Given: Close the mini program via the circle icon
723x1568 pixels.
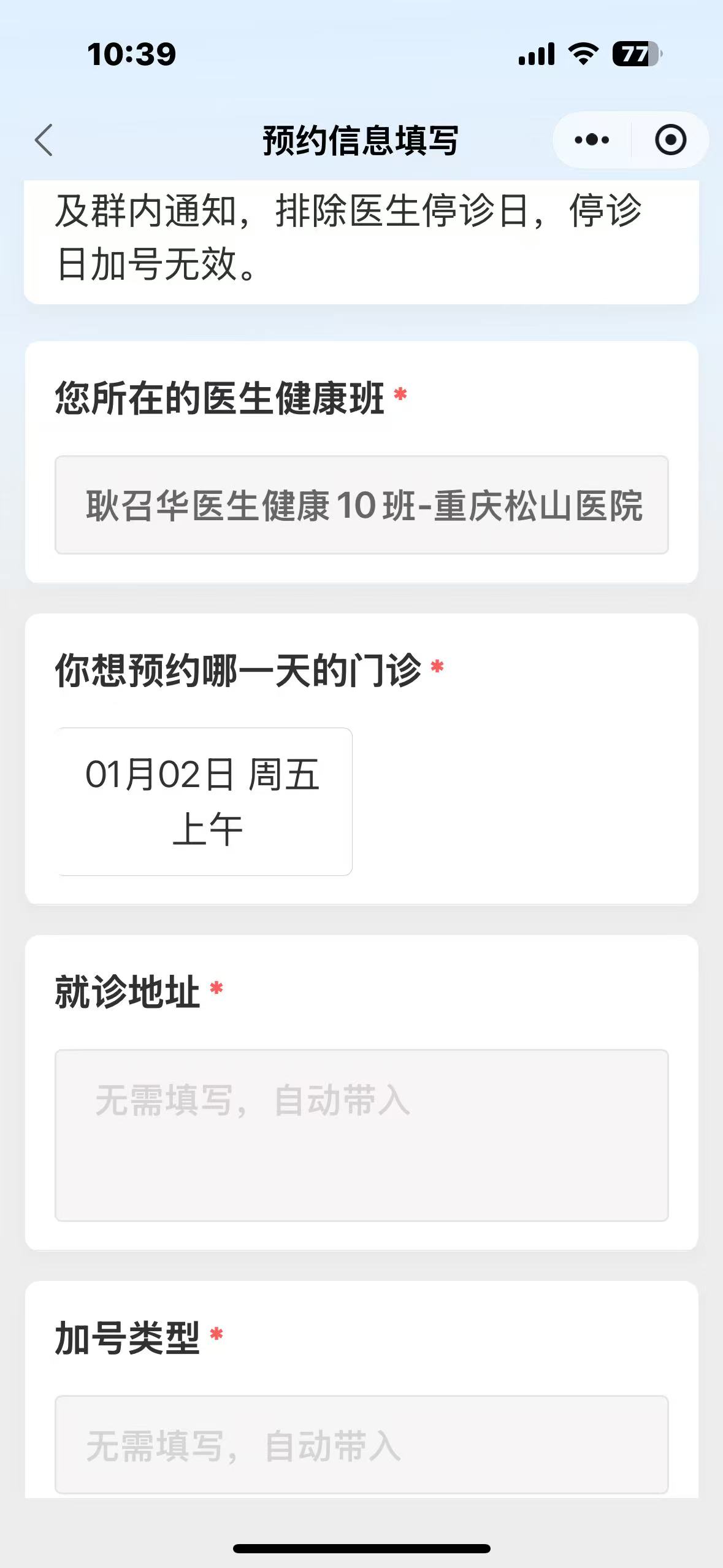Looking at the screenshot, I should [670, 140].
